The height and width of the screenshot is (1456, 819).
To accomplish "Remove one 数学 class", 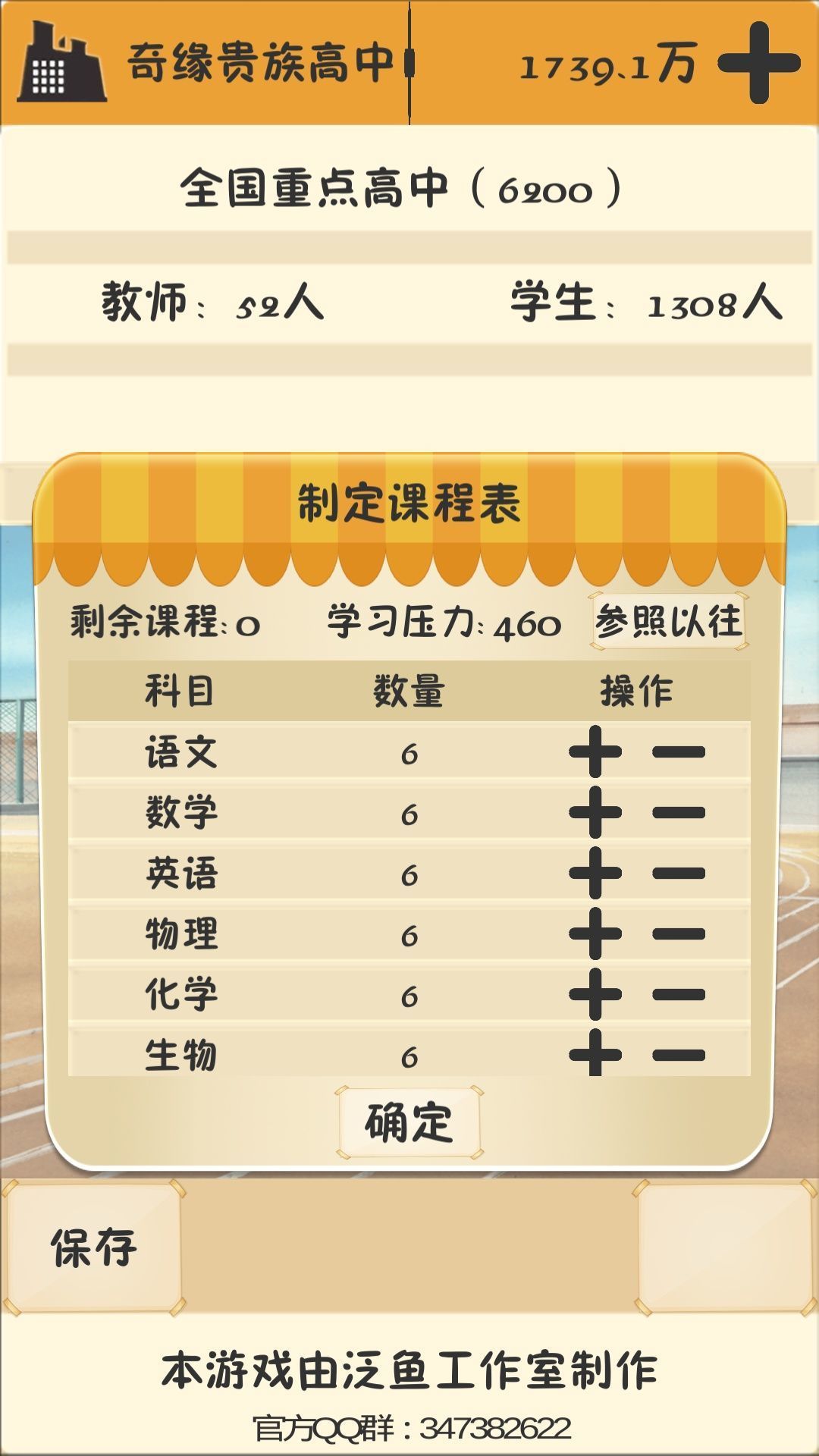I will (x=679, y=812).
